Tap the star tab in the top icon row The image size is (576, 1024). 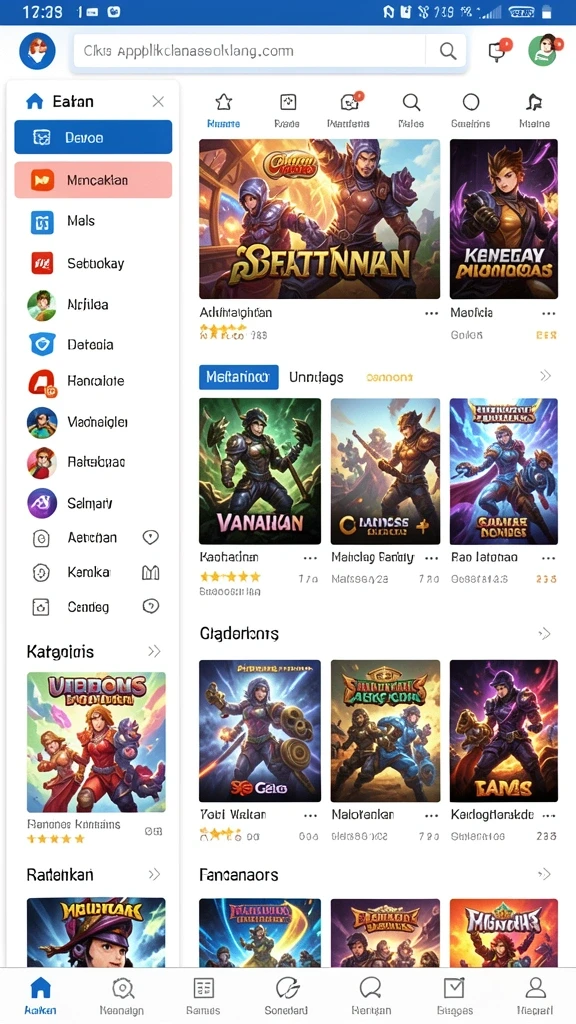[x=223, y=110]
